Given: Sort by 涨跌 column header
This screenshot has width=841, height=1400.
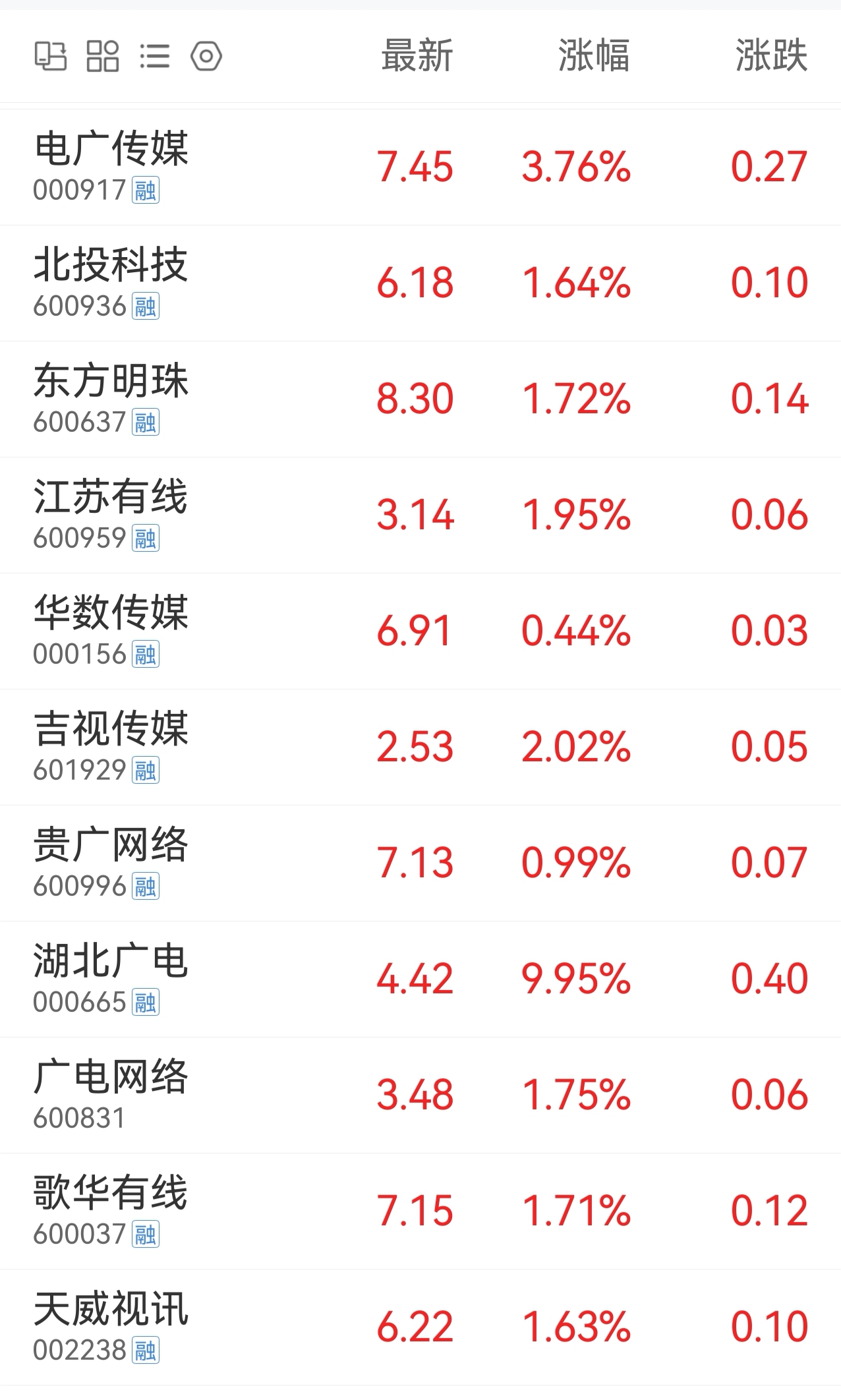Looking at the screenshot, I should coord(771,55).
